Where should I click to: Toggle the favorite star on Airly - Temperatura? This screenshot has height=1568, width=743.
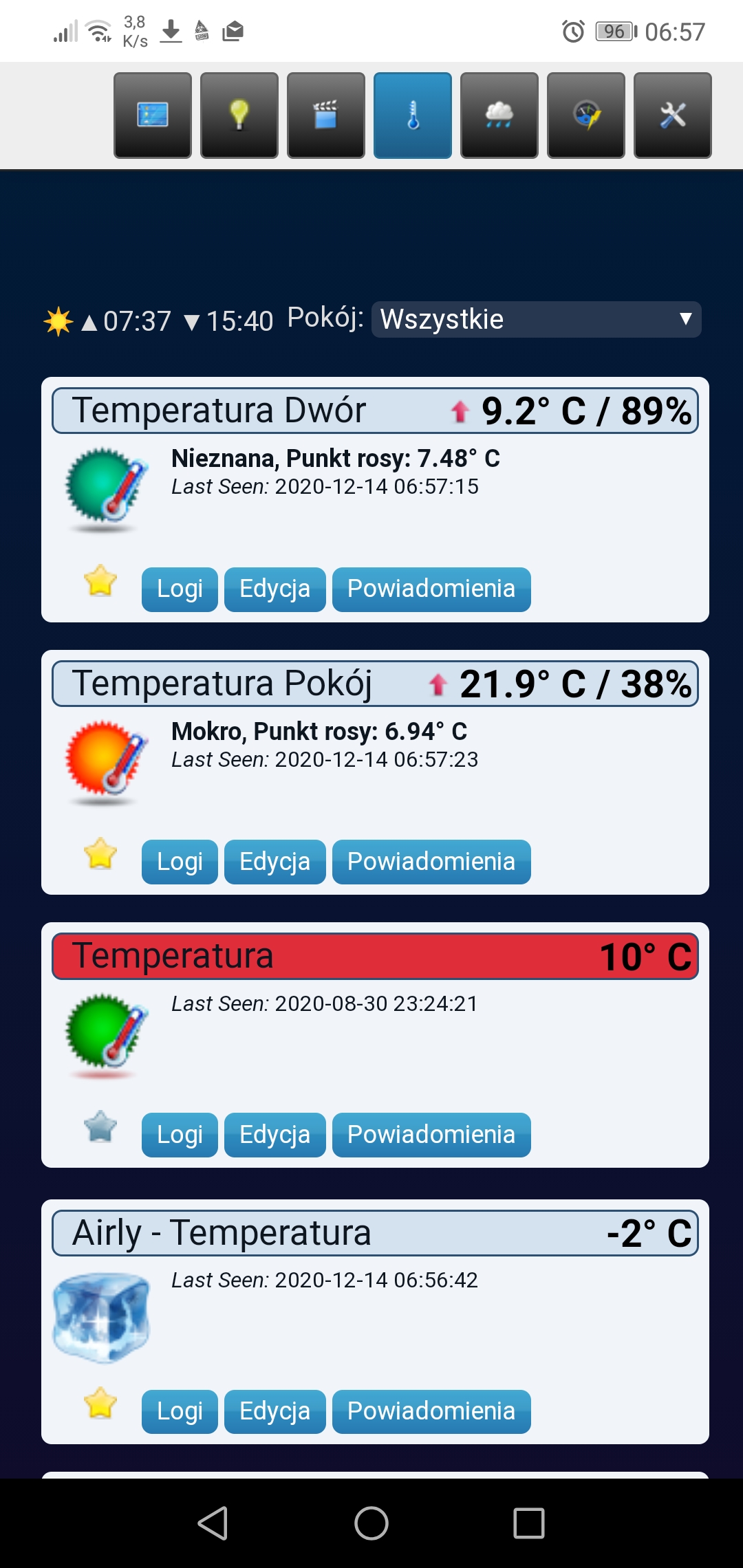100,1403
